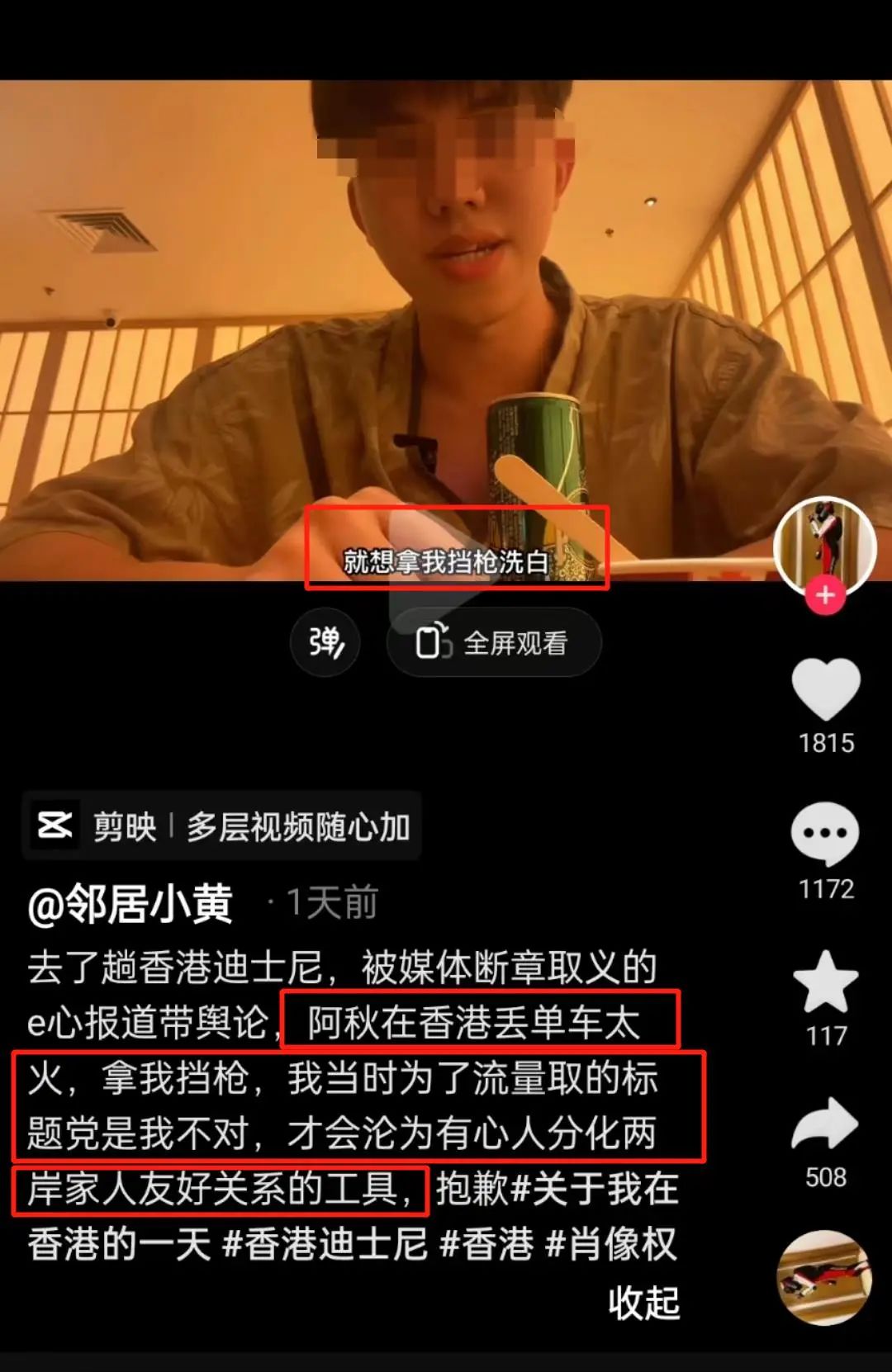Viewport: 892px width, 1372px height.
Task: Open the @邻居小黄 username
Action: (130, 904)
